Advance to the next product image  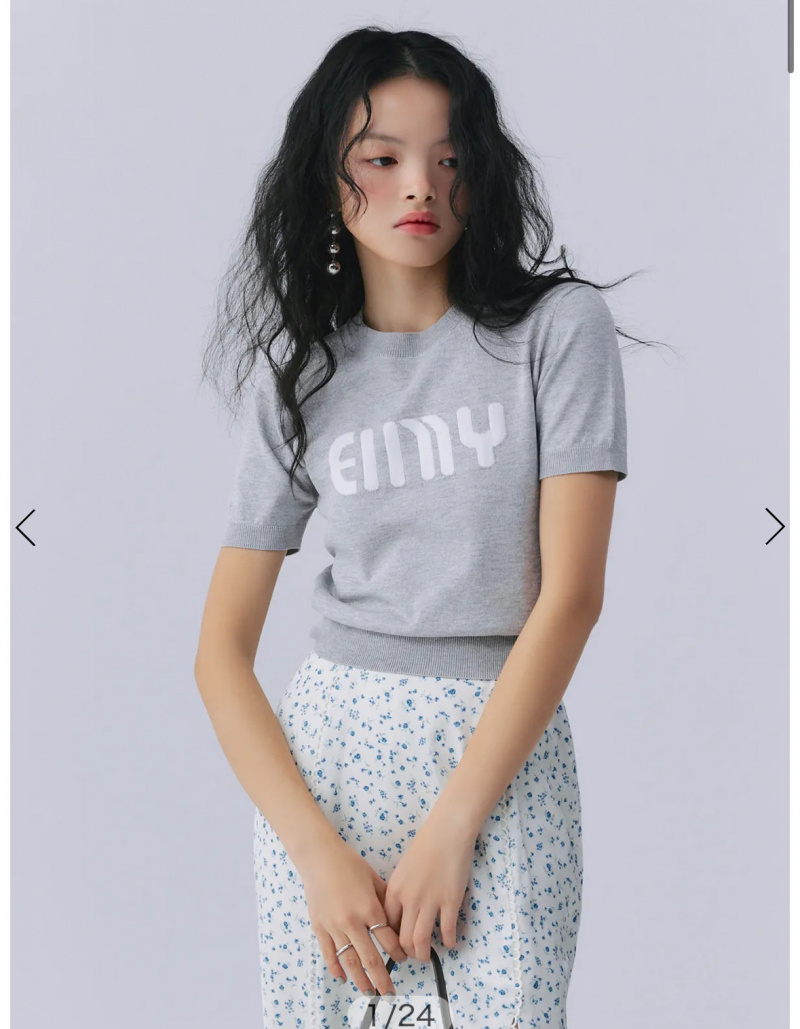[774, 526]
